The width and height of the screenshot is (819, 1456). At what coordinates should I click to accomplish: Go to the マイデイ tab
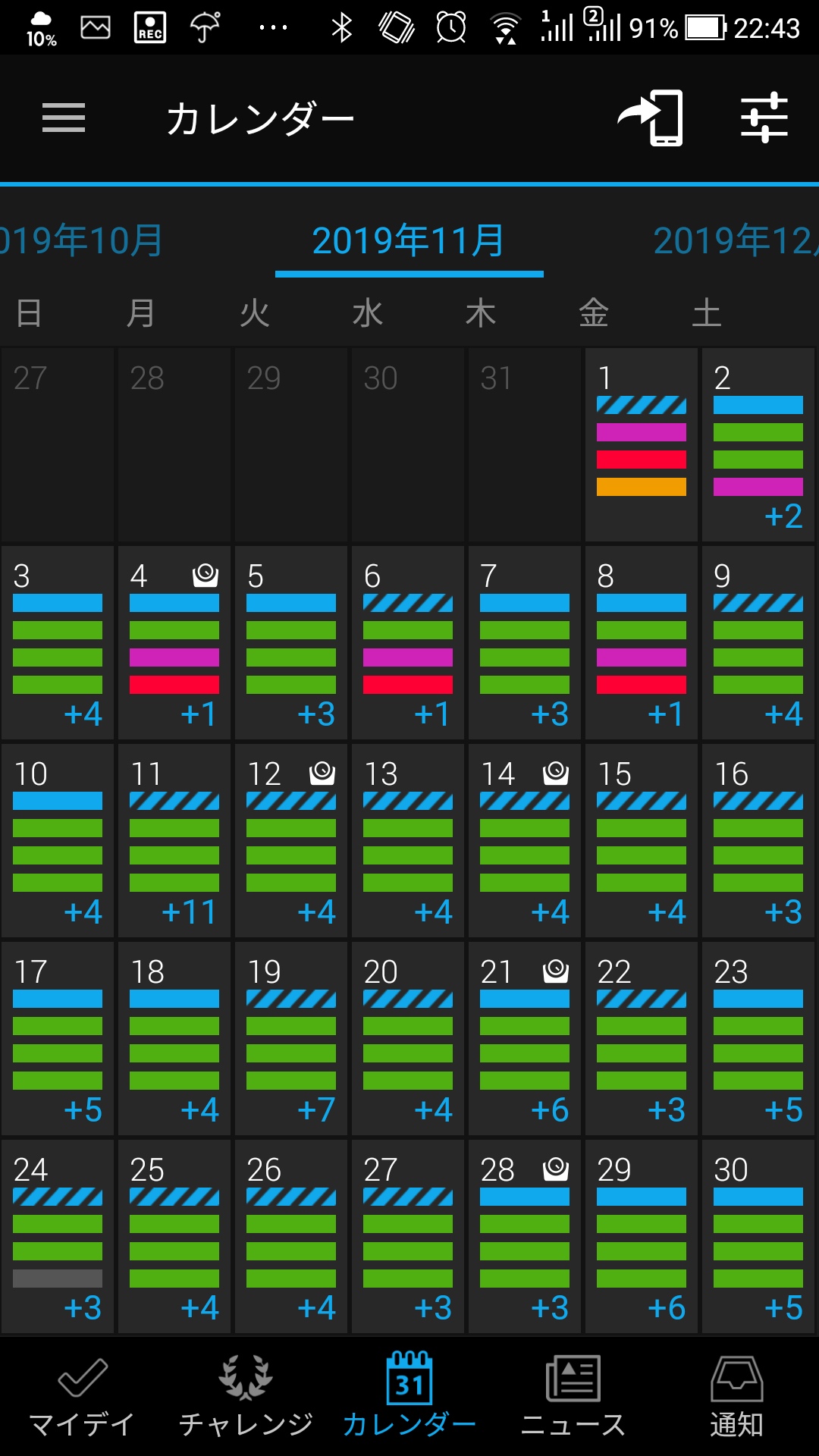(82, 1397)
